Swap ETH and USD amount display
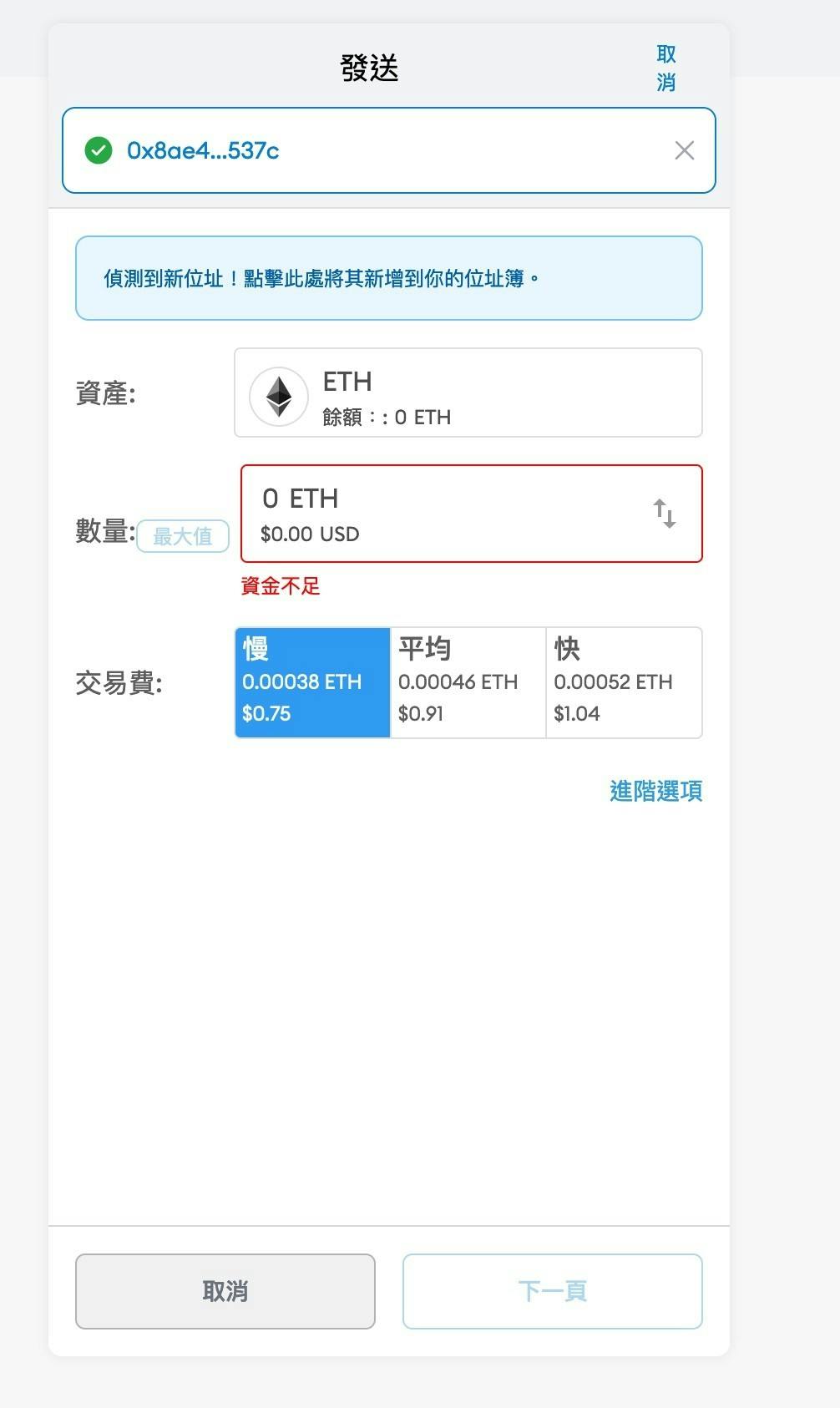This screenshot has height=1408, width=840. pyautogui.click(x=664, y=514)
